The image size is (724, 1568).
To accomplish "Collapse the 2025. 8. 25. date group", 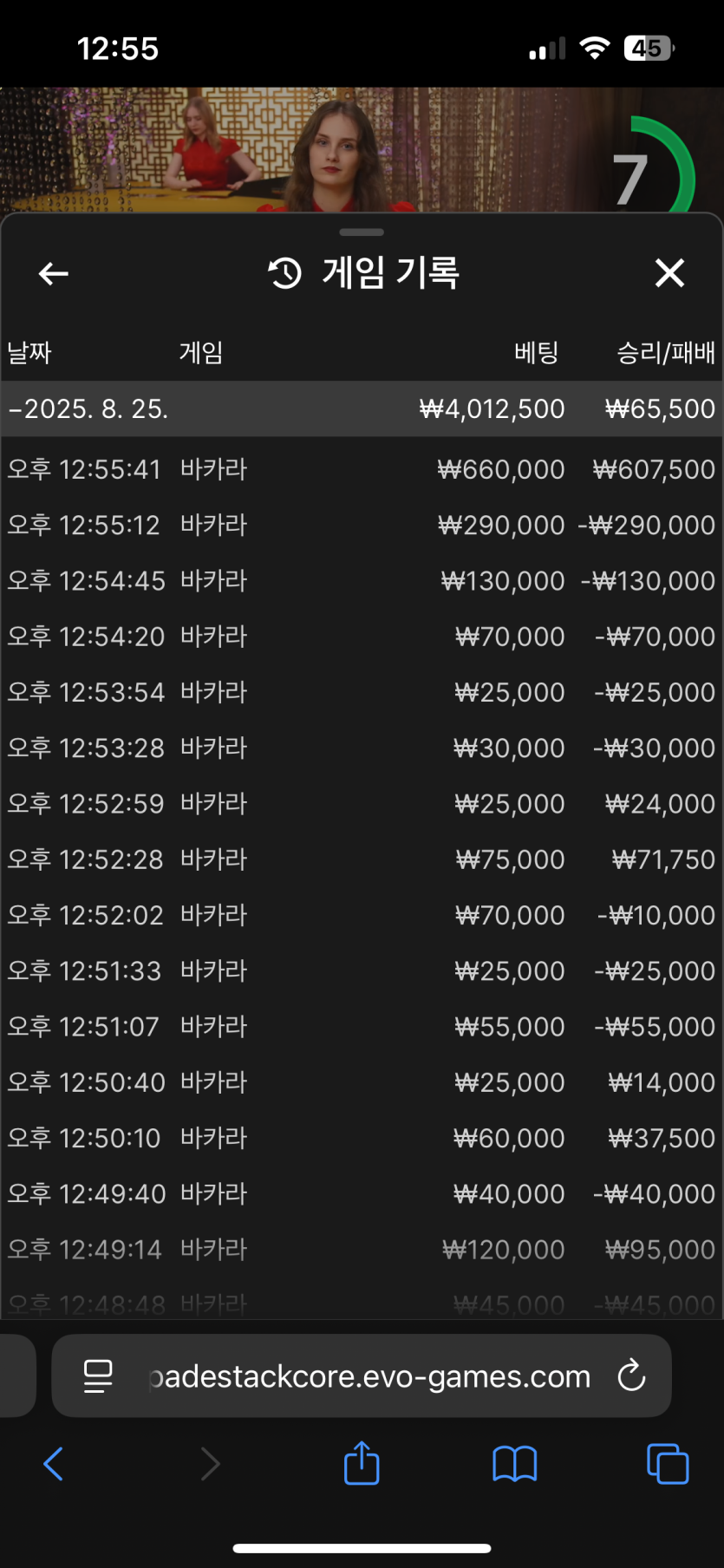I will pyautogui.click(x=362, y=408).
